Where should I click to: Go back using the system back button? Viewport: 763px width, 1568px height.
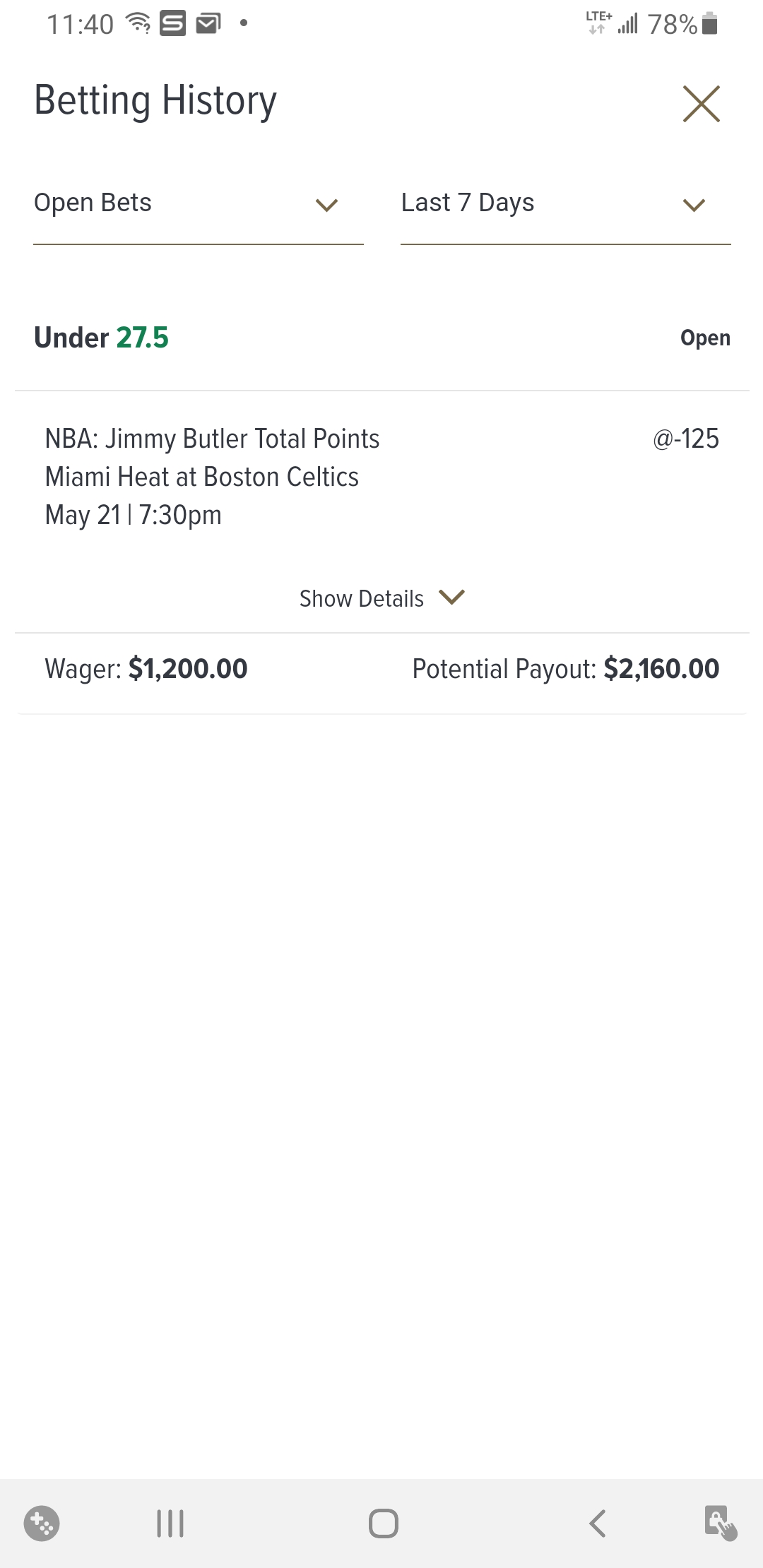(x=598, y=1524)
